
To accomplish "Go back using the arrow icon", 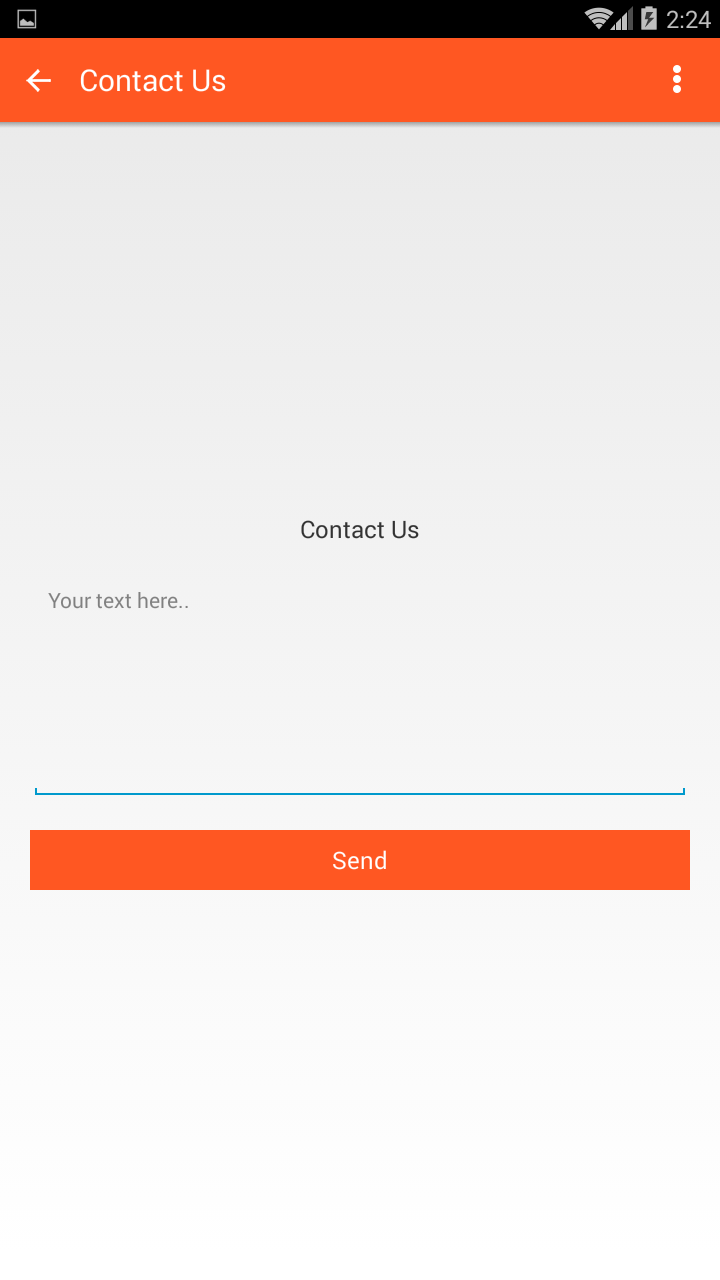I will (38, 81).
